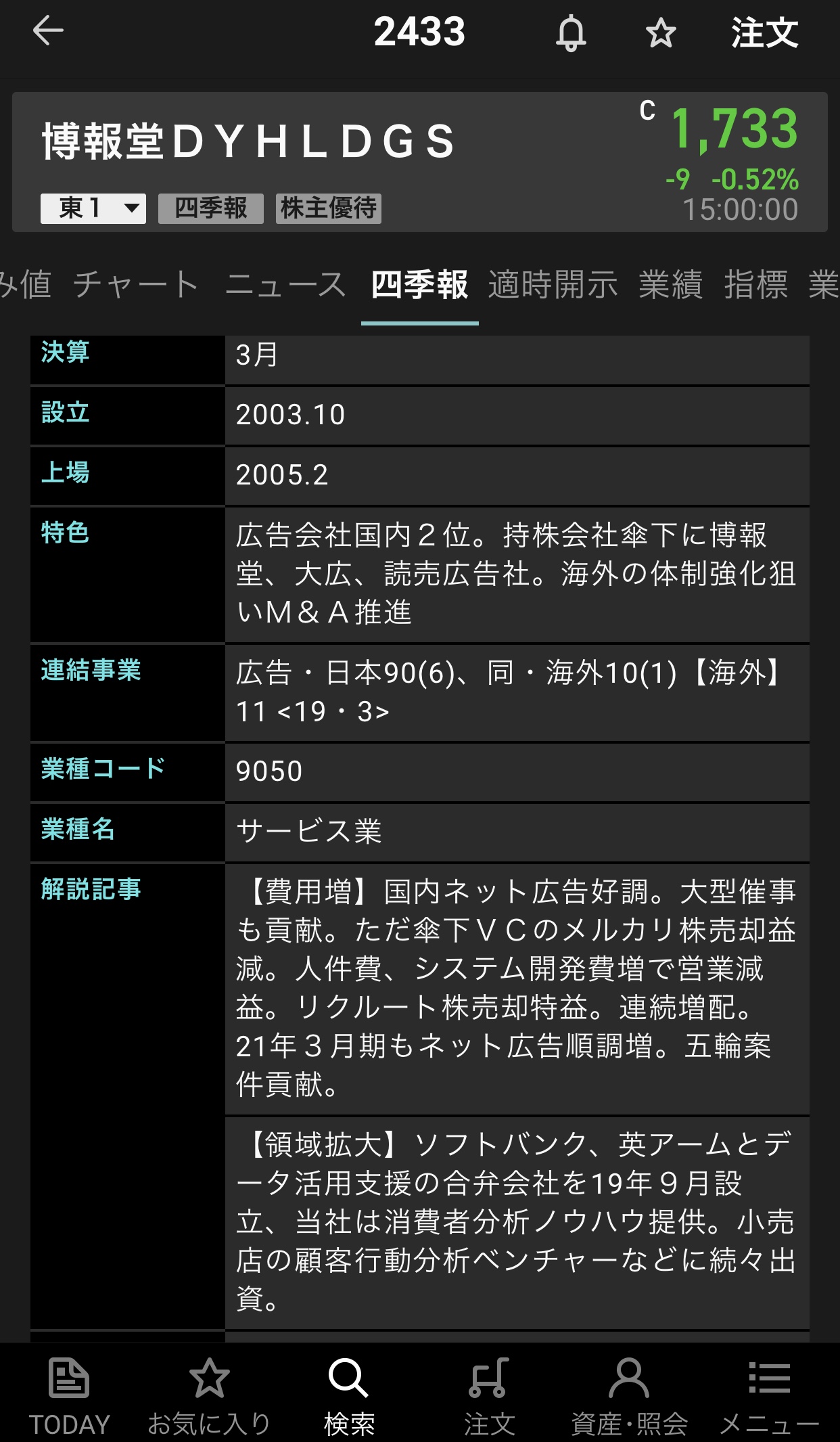The image size is (840, 1442).
Task: Open the price alert bell
Action: coord(570,33)
